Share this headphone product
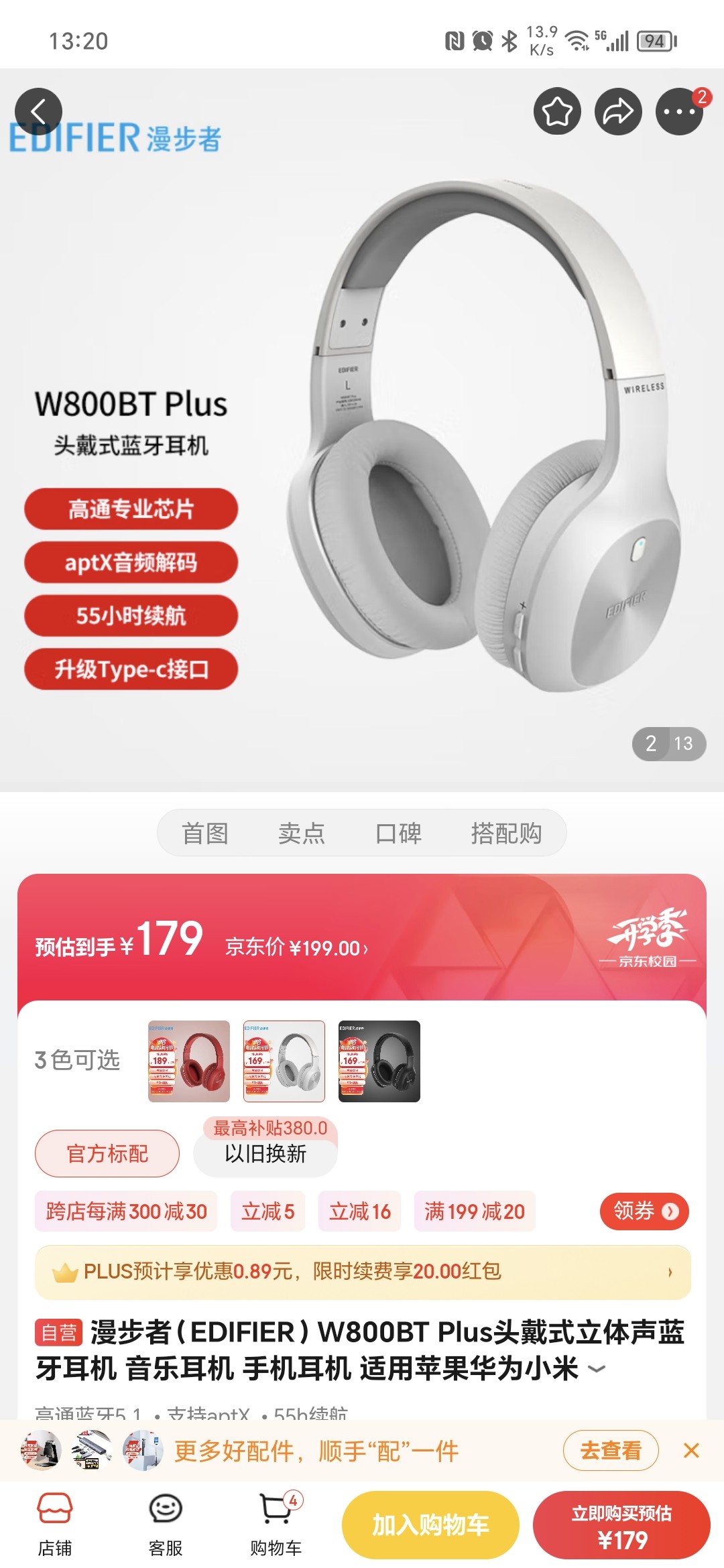The width and height of the screenshot is (724, 1568). (x=617, y=111)
